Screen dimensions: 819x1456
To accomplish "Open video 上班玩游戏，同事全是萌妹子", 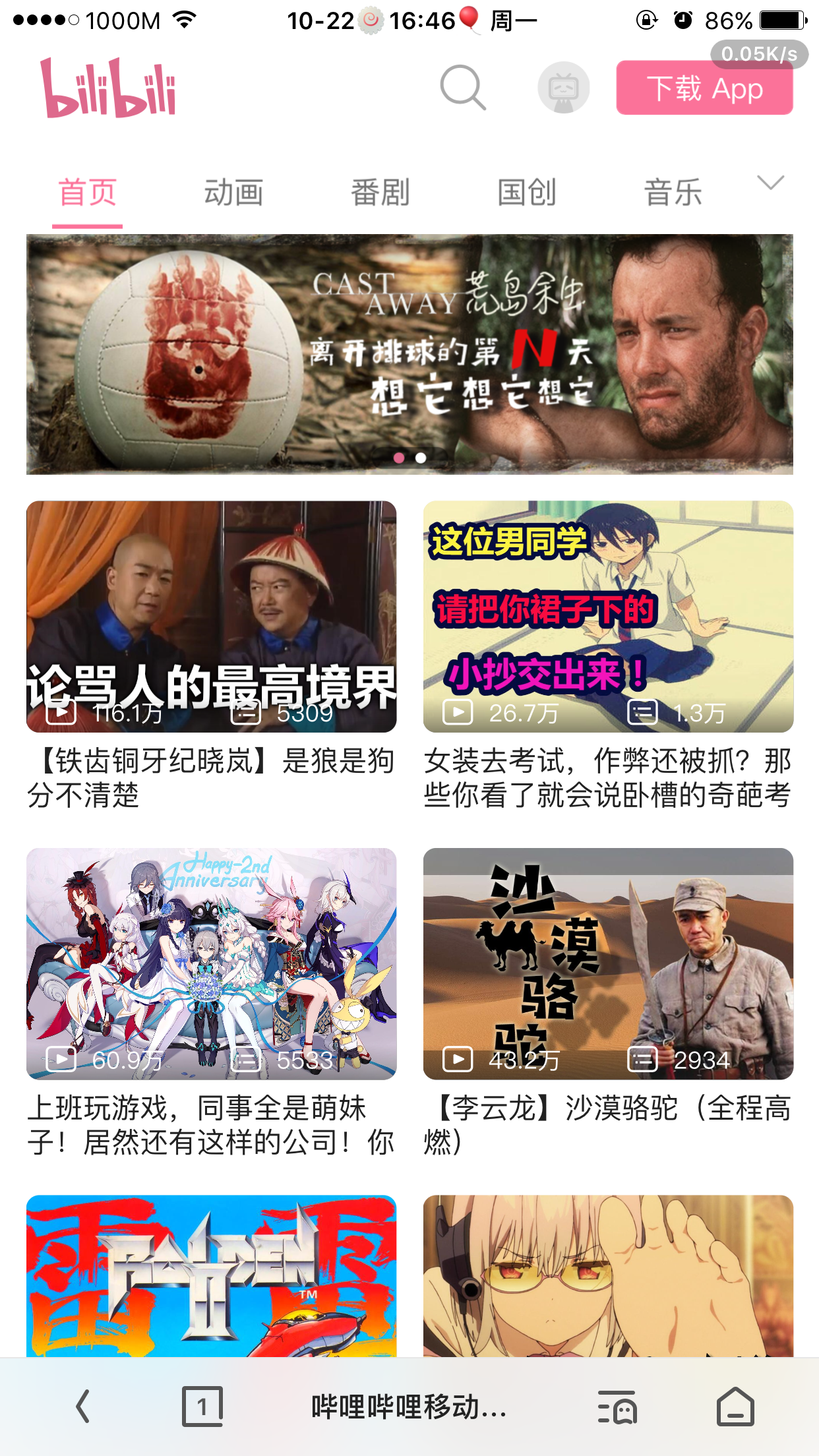I will click(x=211, y=963).
